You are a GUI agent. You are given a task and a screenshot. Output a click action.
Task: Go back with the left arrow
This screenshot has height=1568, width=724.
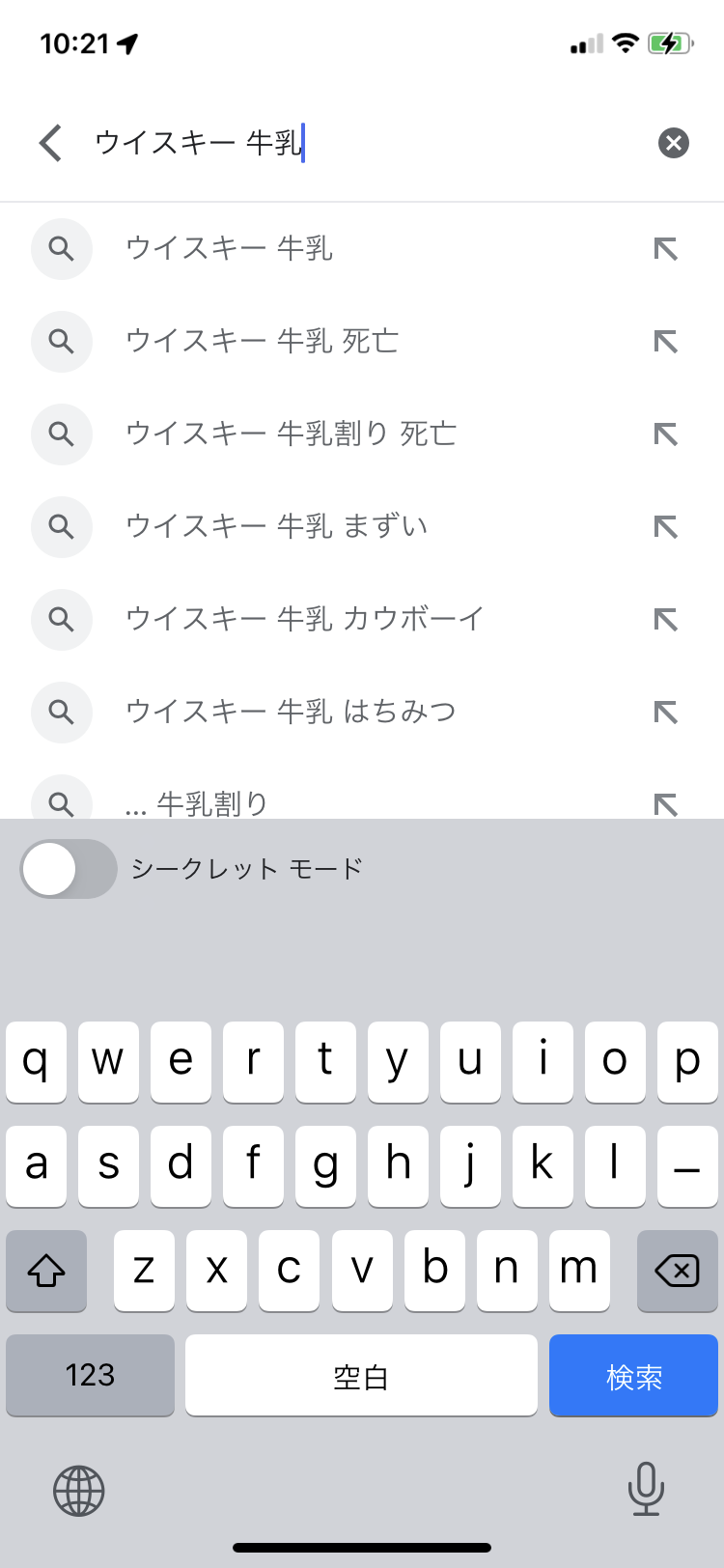point(51,143)
